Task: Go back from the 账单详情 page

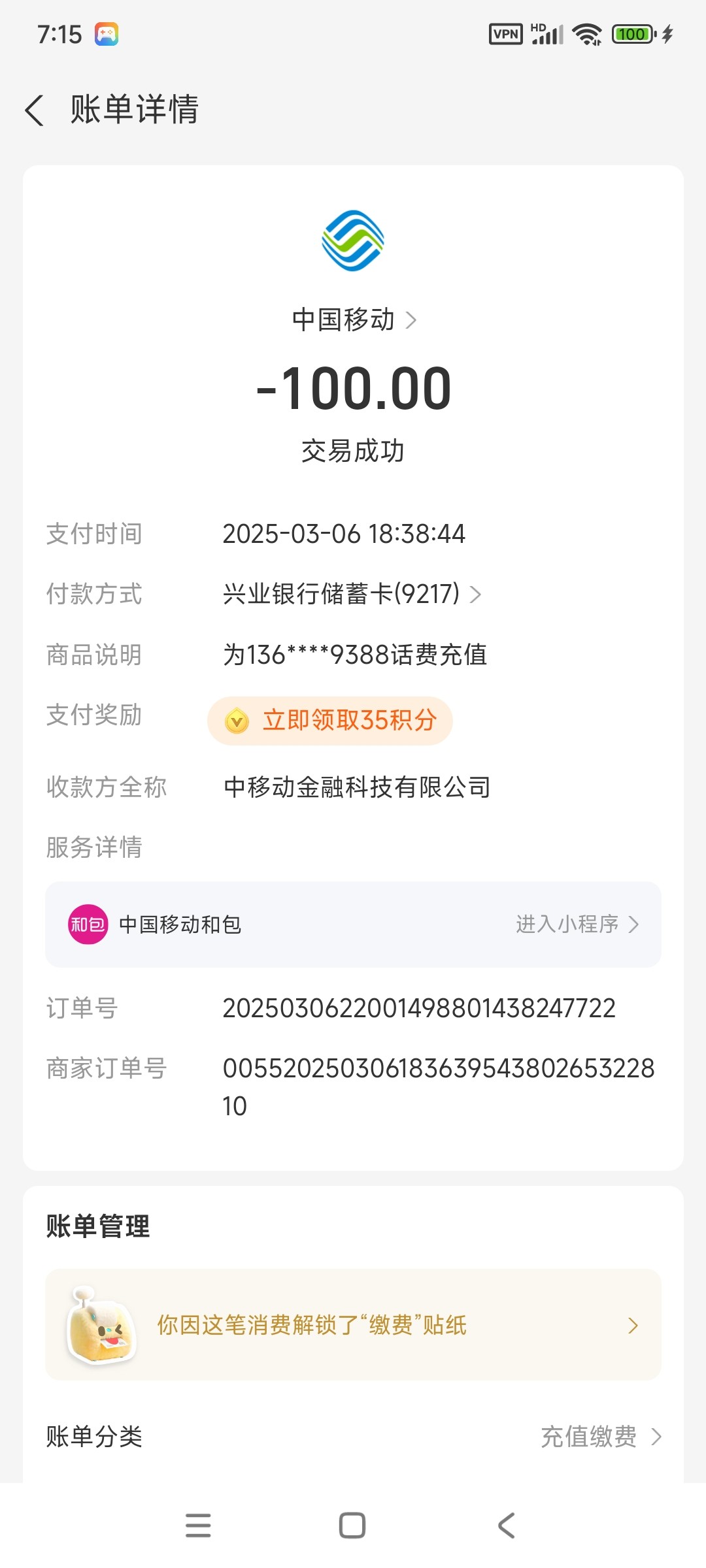Action: click(35, 110)
